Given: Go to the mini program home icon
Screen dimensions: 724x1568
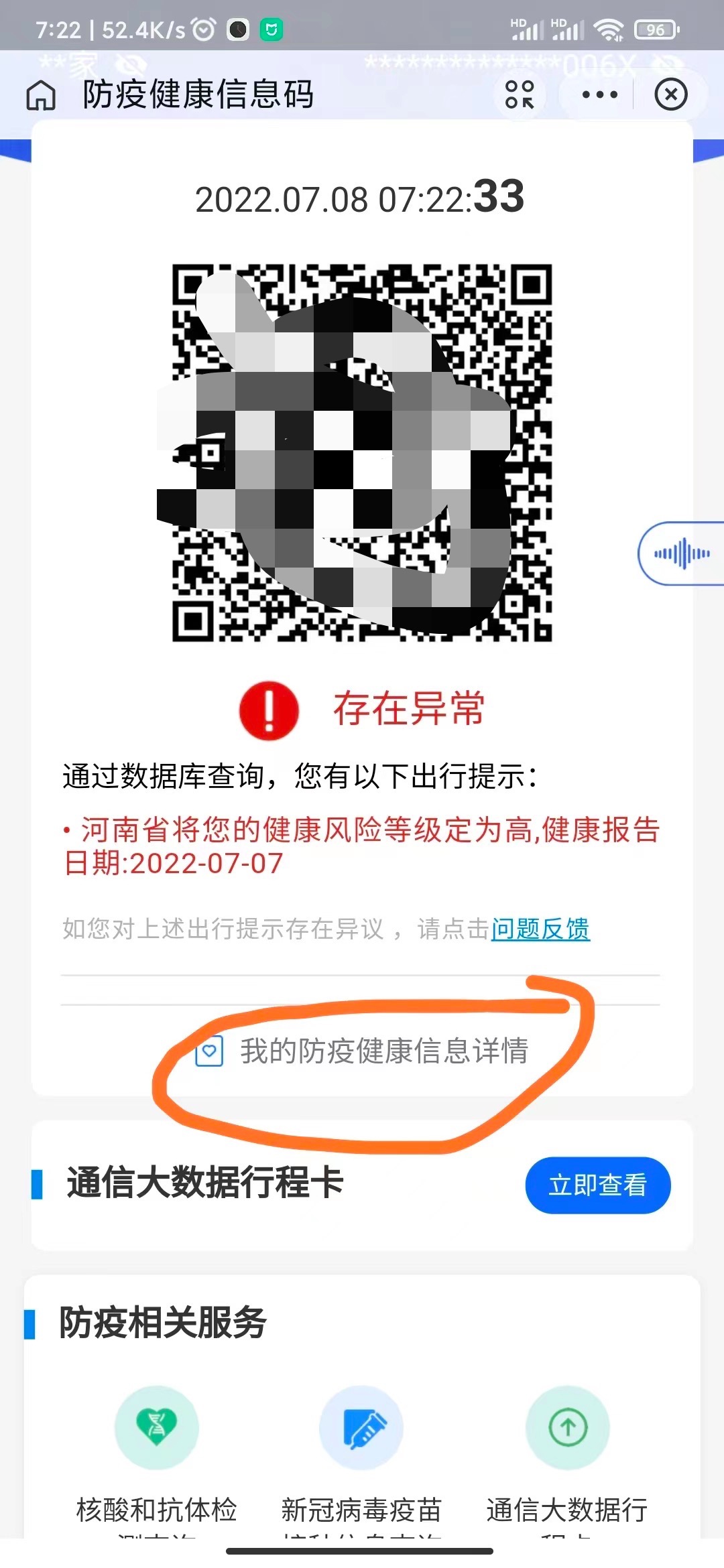Looking at the screenshot, I should 41,94.
